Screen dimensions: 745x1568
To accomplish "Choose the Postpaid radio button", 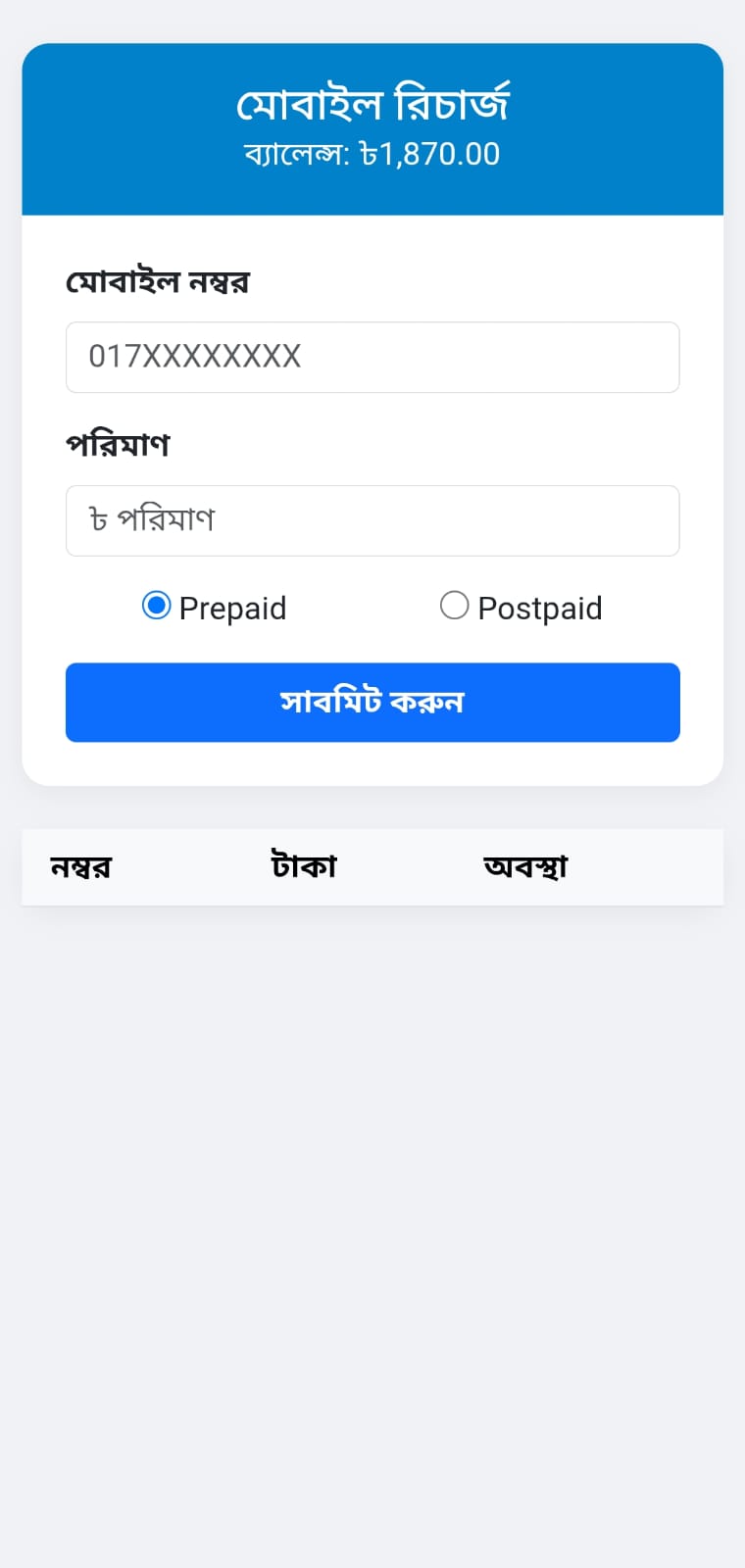I will coord(454,607).
